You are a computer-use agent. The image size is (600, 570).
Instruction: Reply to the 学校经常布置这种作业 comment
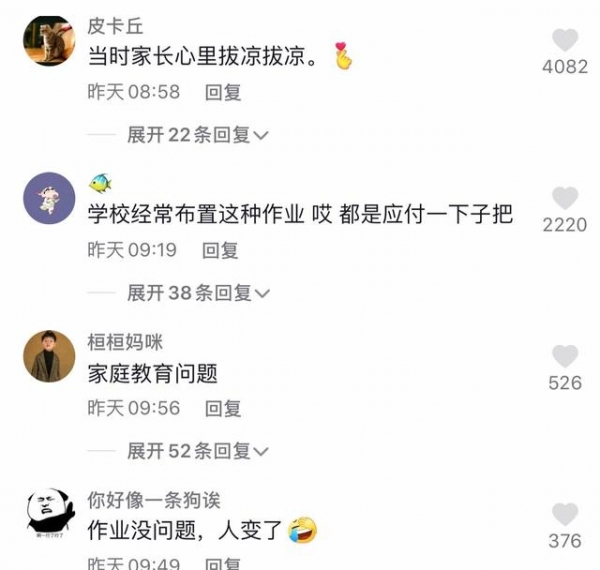coord(221,250)
